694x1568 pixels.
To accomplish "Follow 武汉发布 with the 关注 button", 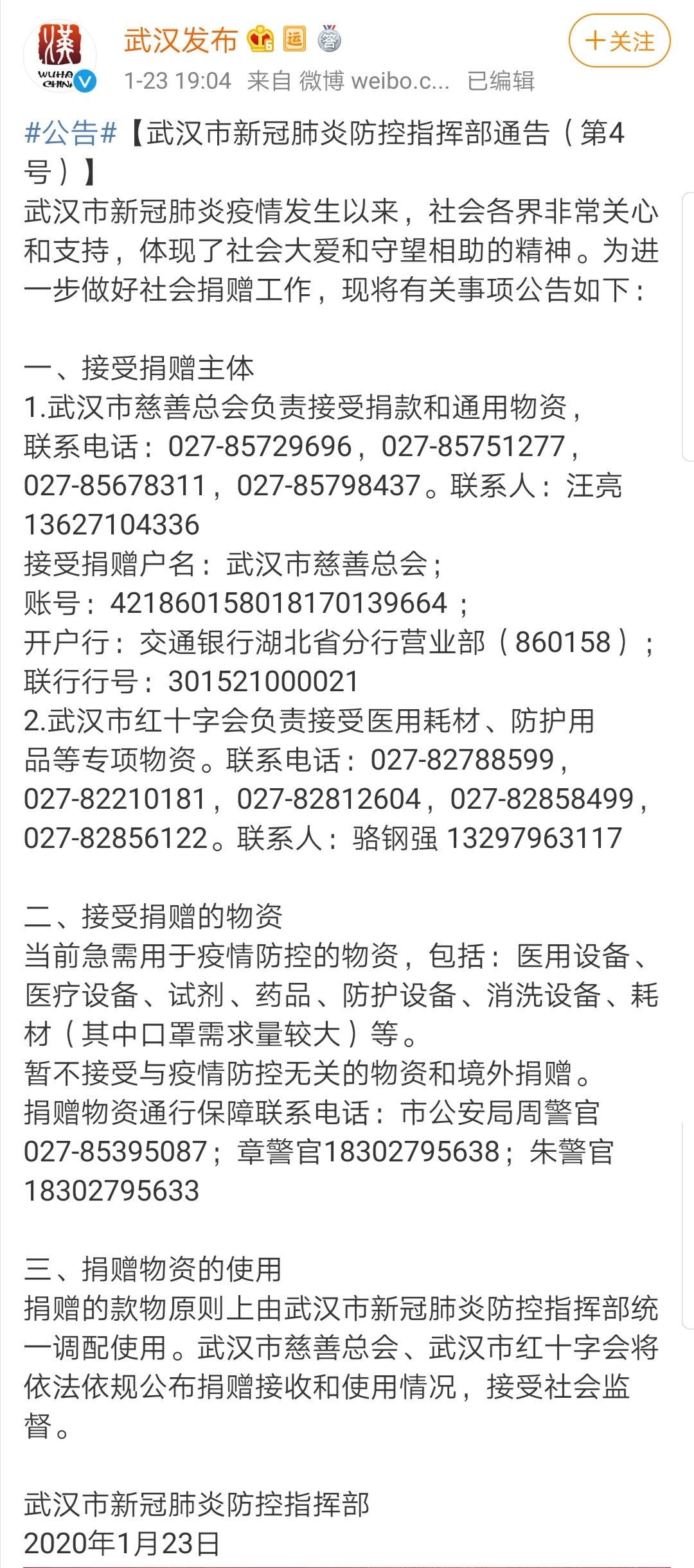I will [x=619, y=42].
